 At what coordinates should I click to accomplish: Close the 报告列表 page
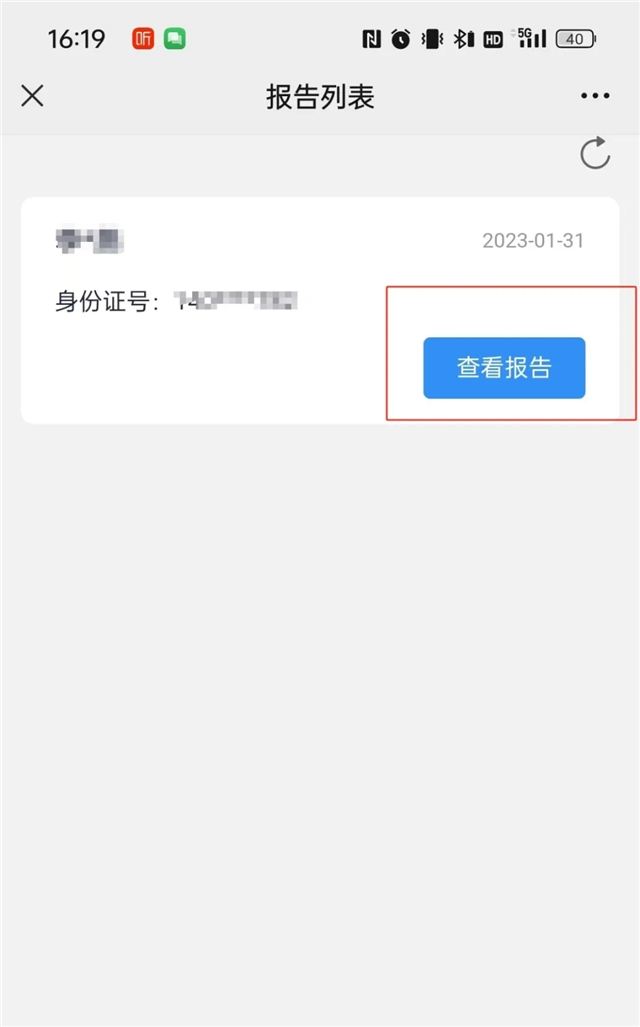[x=33, y=96]
